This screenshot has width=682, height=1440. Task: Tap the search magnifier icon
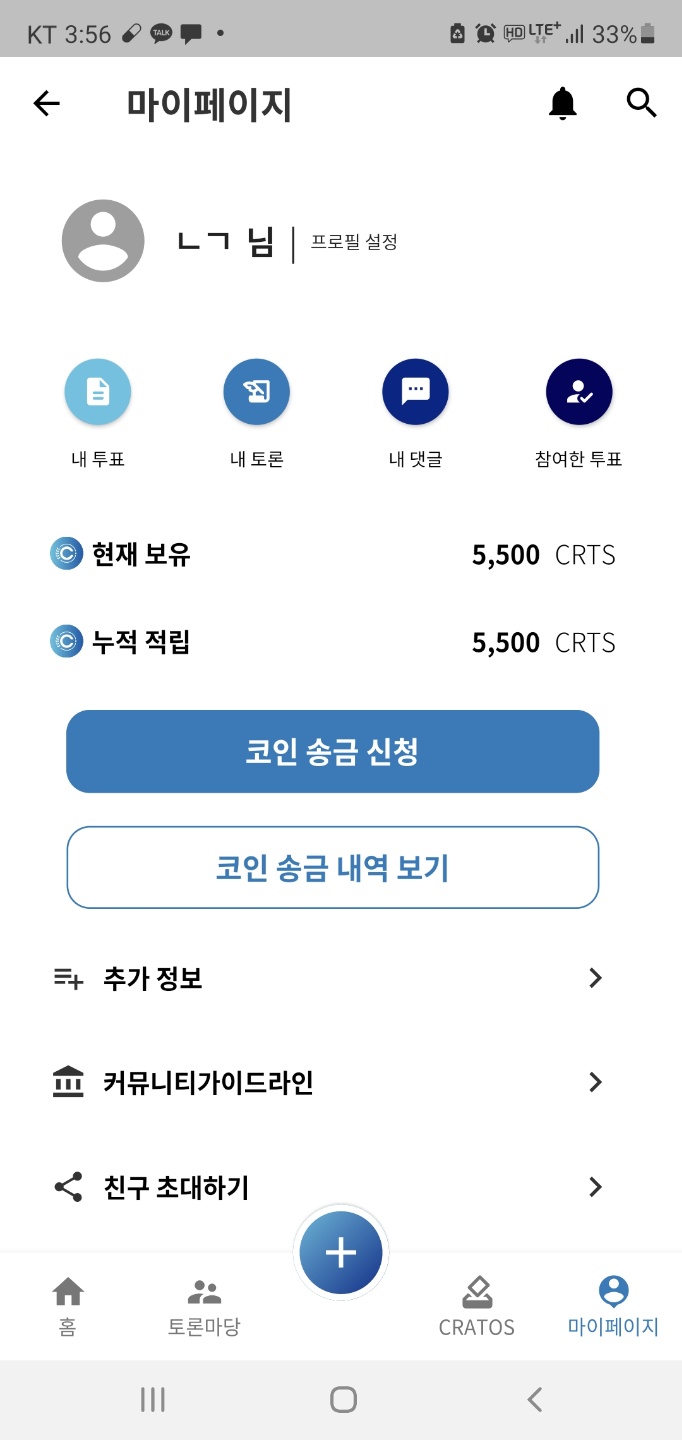pyautogui.click(x=641, y=103)
